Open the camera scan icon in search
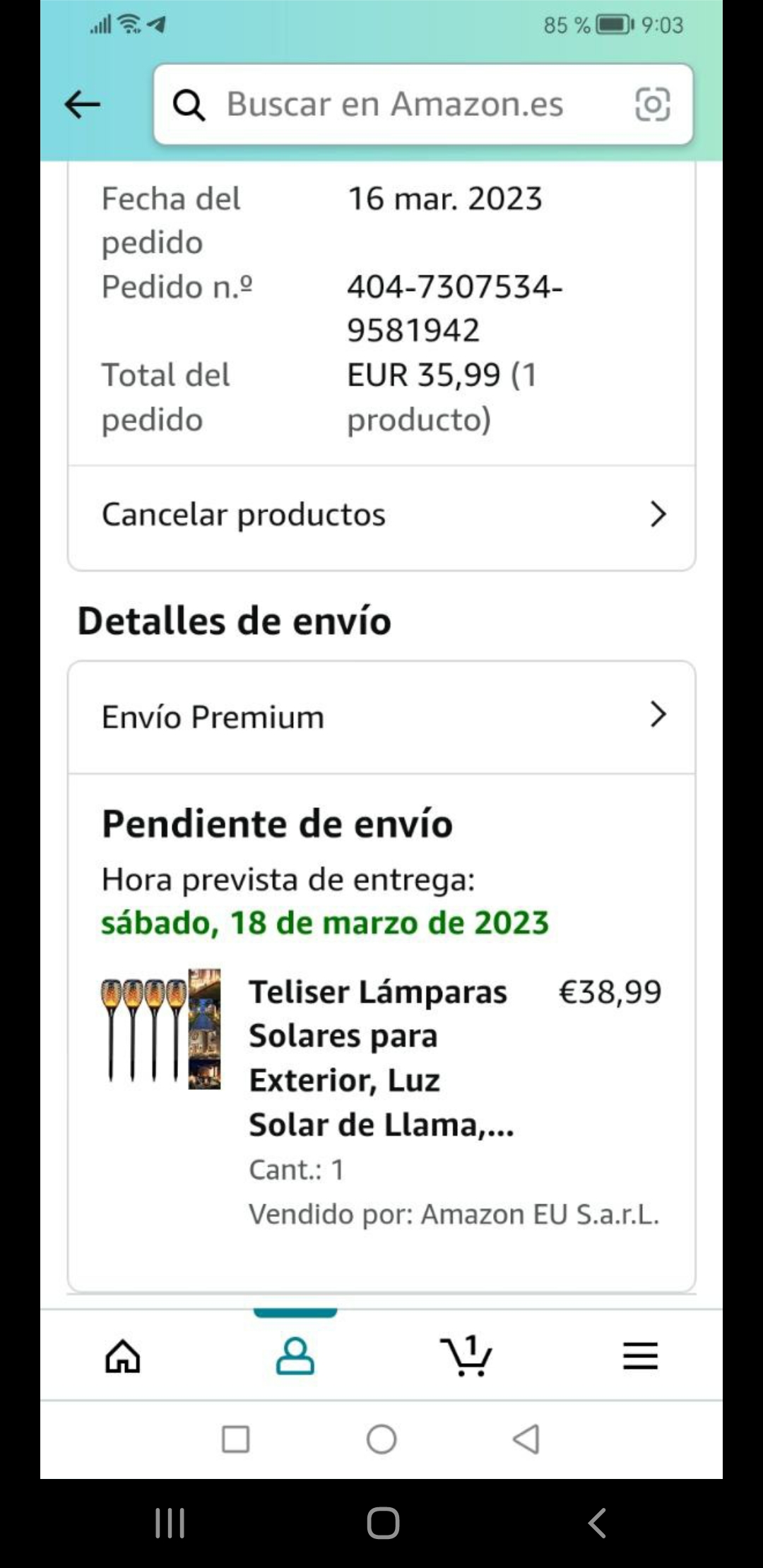Image resolution: width=763 pixels, height=1568 pixels. pos(652,105)
